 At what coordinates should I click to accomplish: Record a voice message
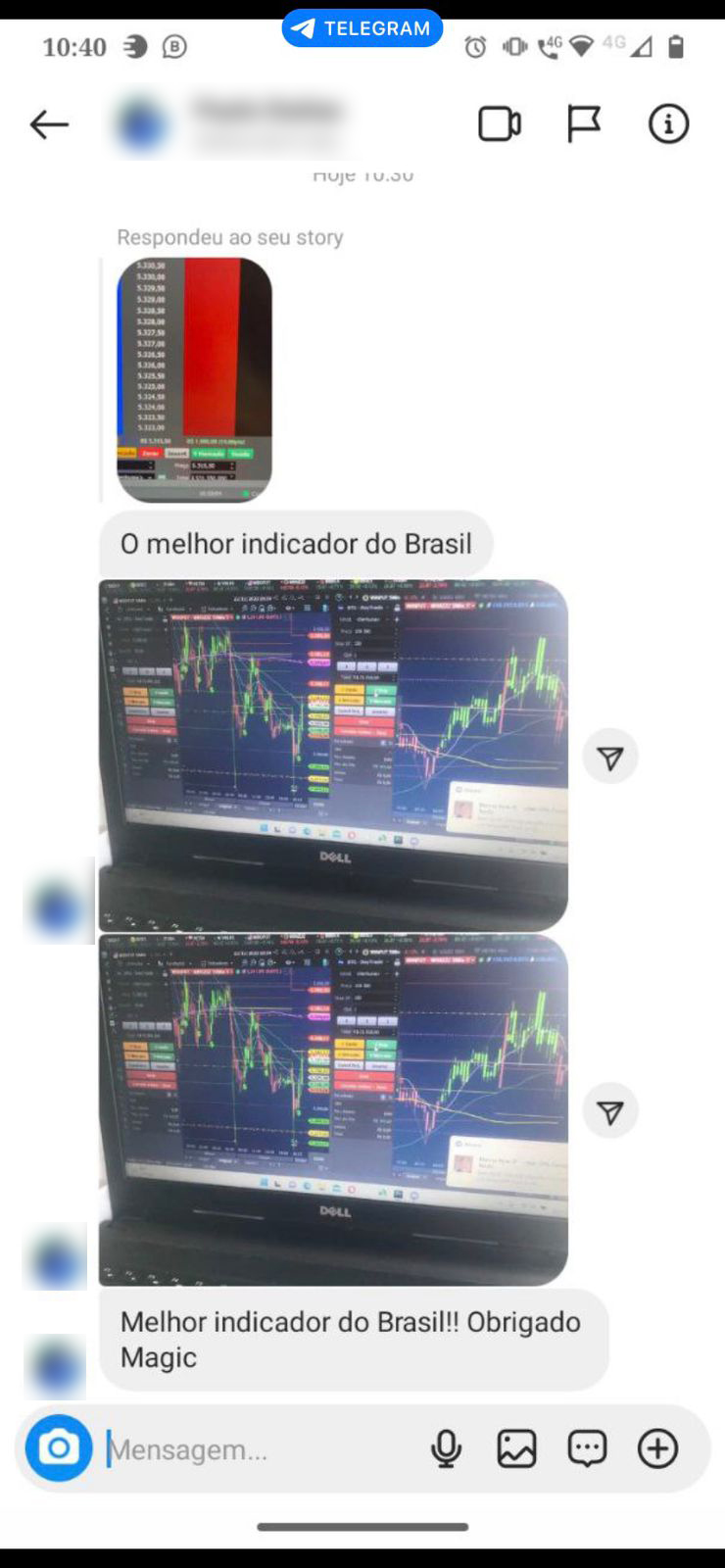coord(446,1448)
